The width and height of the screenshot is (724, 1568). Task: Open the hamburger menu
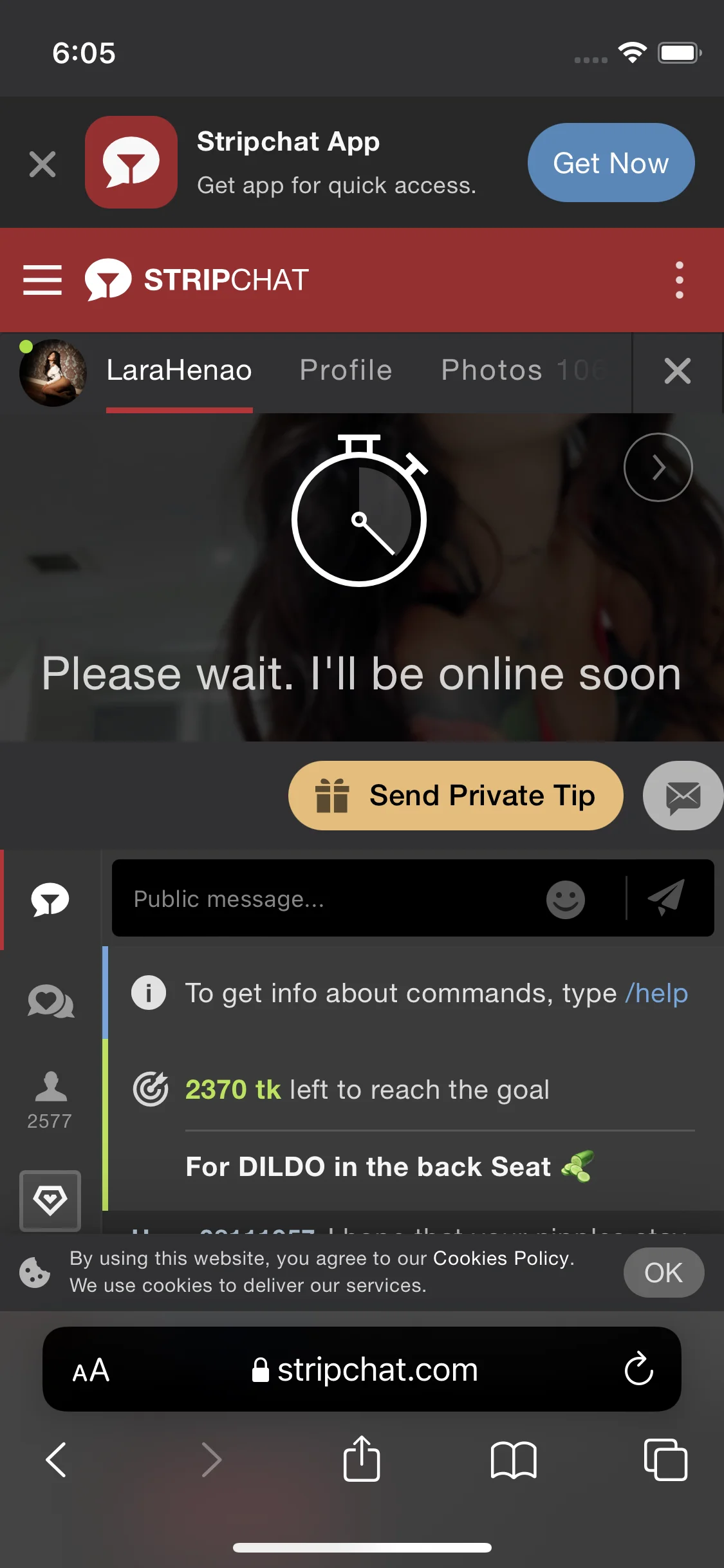point(42,280)
